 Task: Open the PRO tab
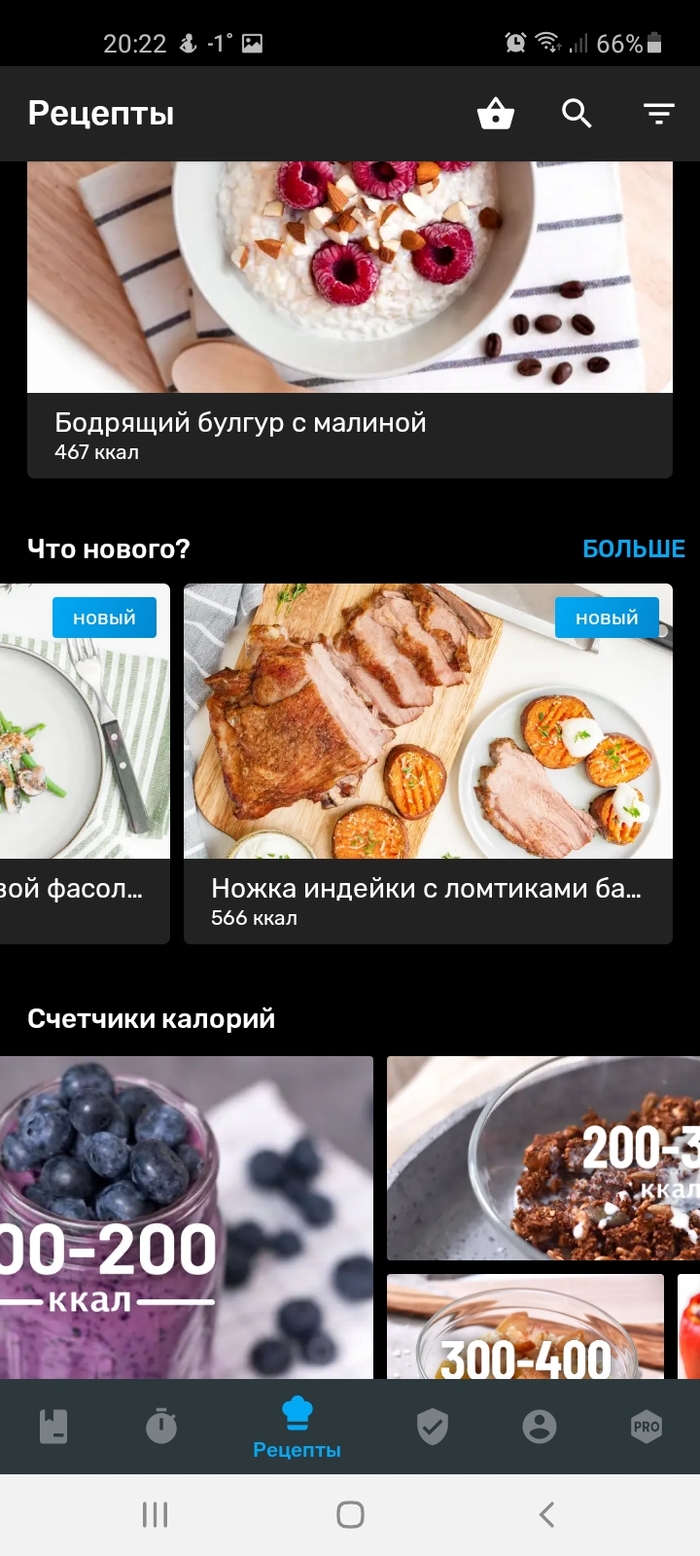[646, 1427]
